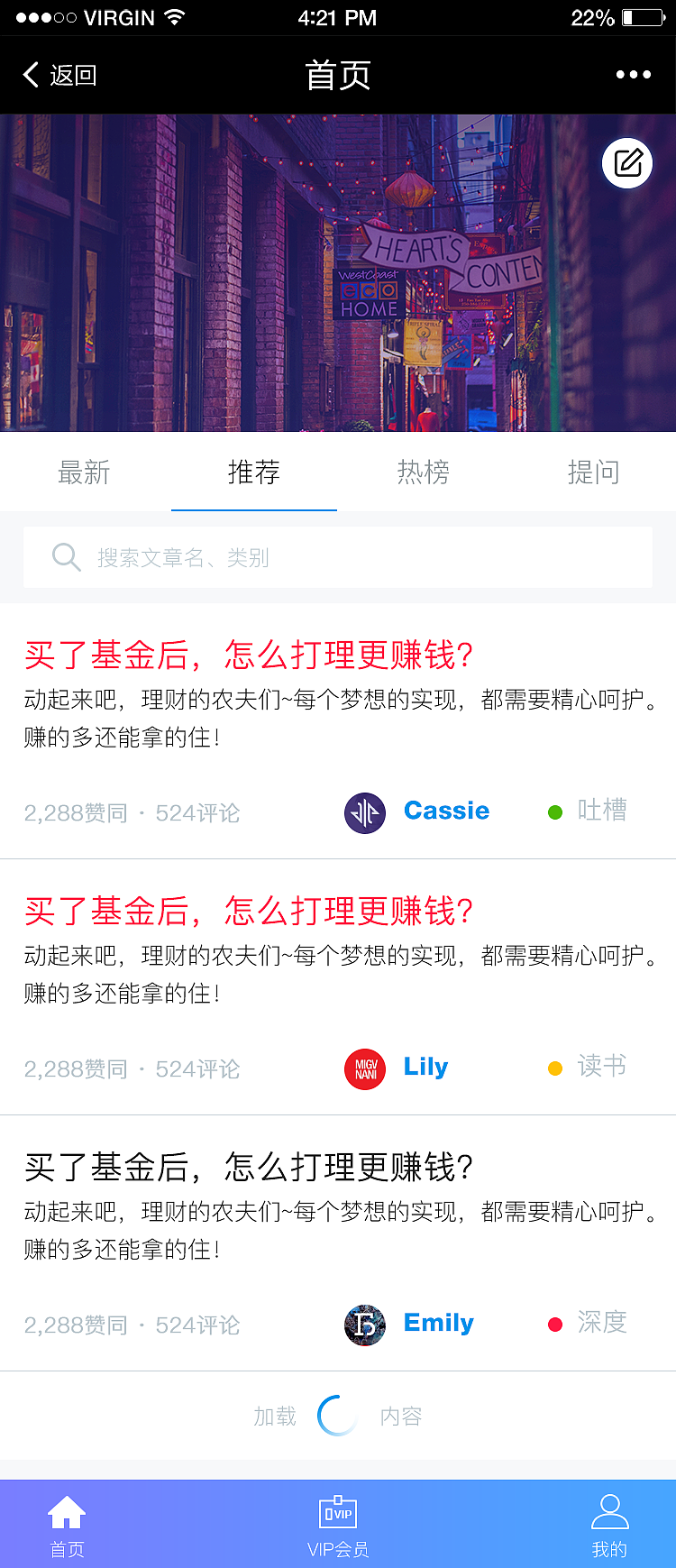Tap the more options '...' in top bar
Image resolution: width=676 pixels, height=1568 pixels.
point(635,75)
